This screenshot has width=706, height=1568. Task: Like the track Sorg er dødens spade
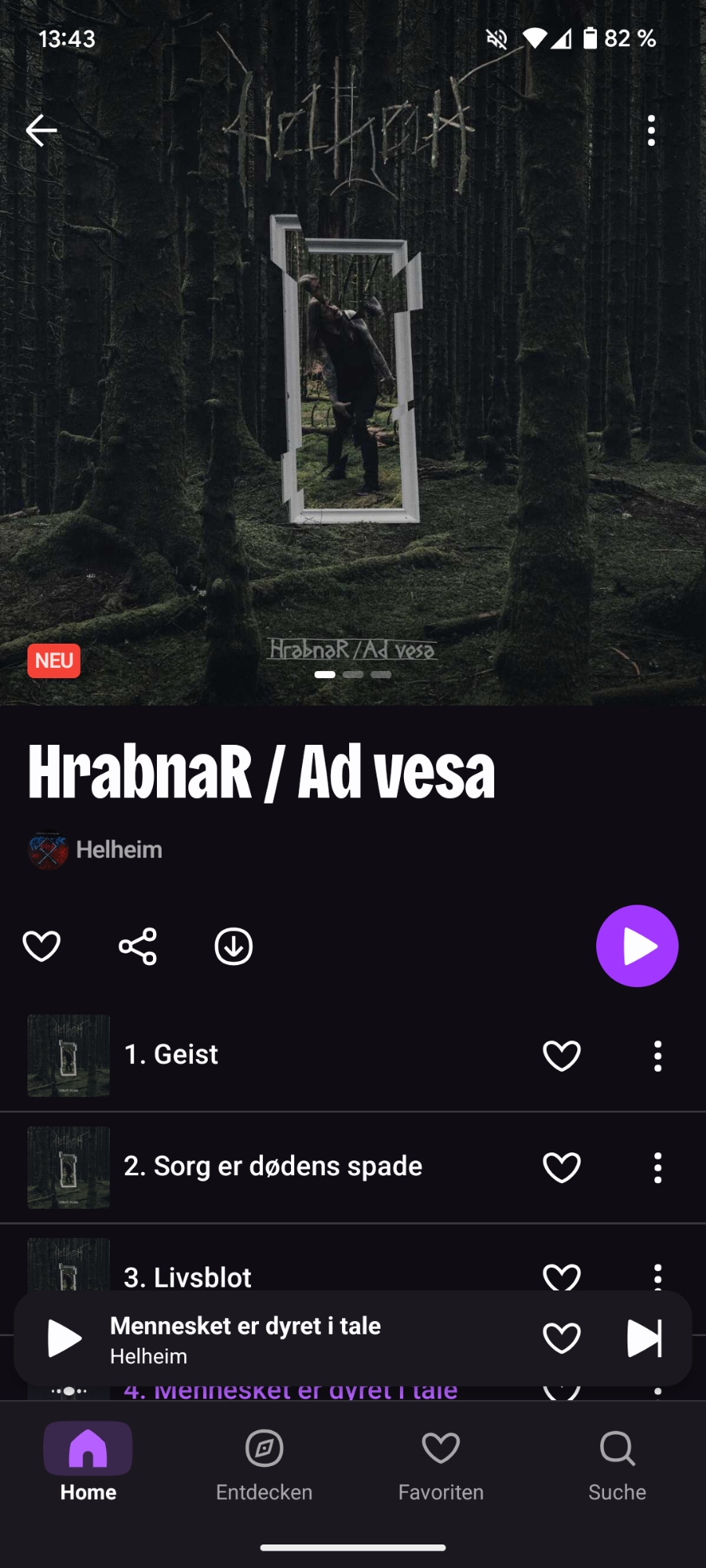[562, 1167]
